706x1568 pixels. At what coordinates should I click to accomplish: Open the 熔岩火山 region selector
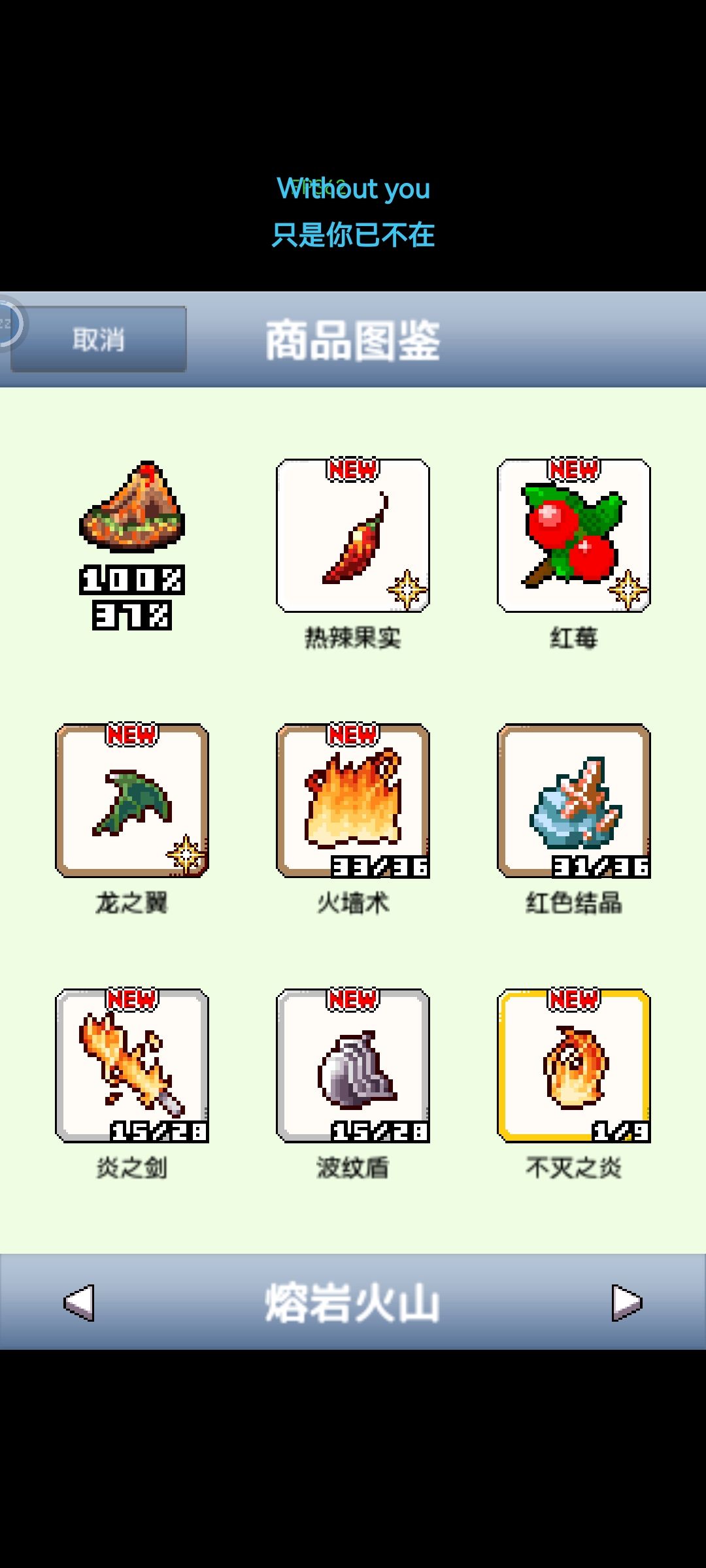pyautogui.click(x=353, y=1298)
